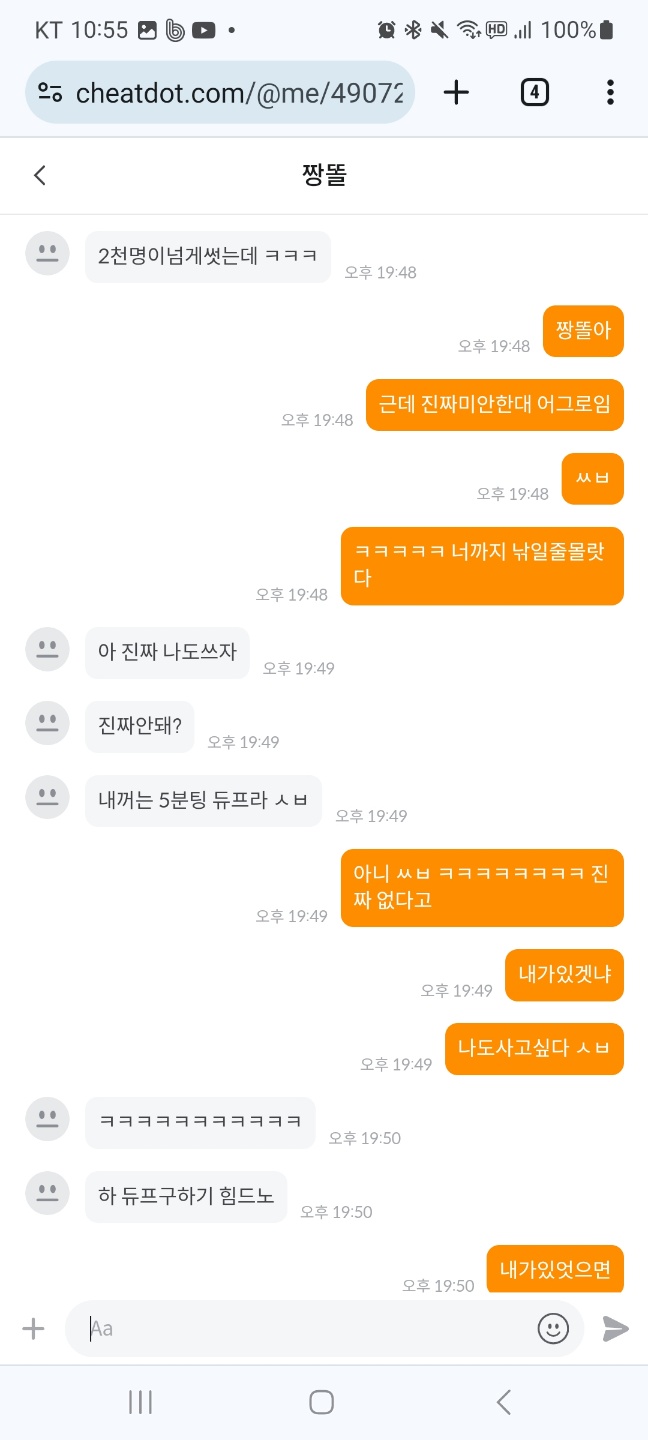
Task: Show the open tabs switcher
Action: (x=535, y=93)
